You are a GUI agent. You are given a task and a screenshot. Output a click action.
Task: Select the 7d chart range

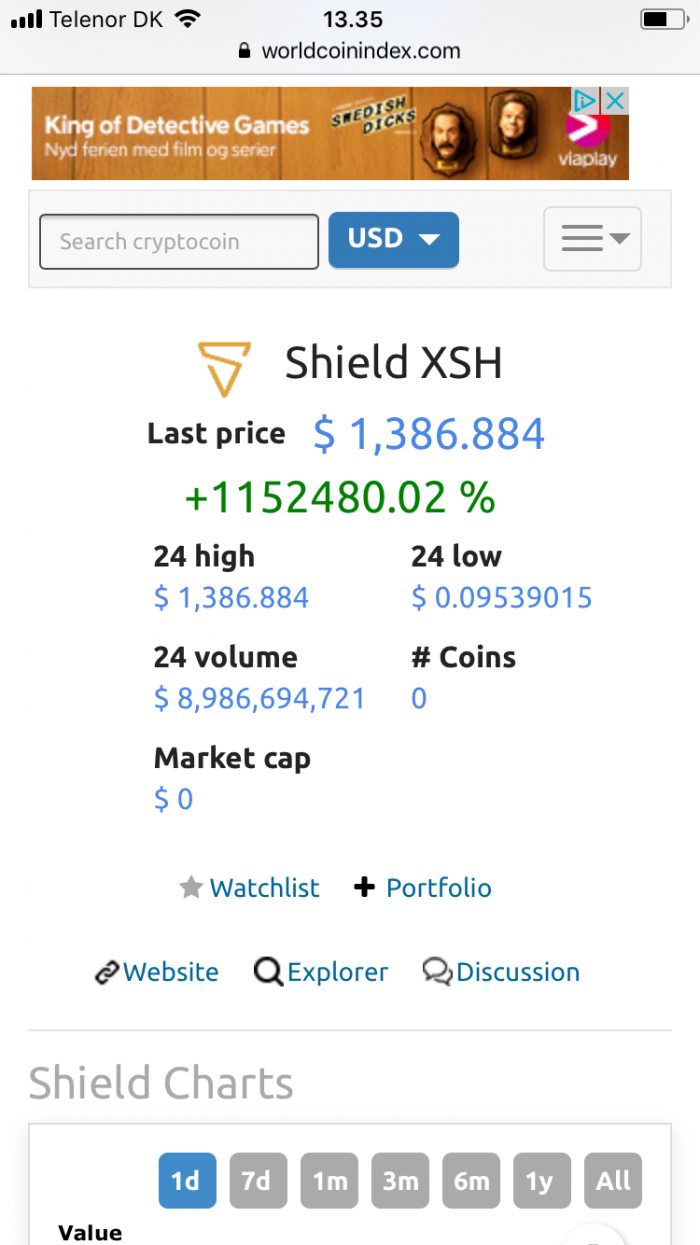click(x=258, y=1181)
